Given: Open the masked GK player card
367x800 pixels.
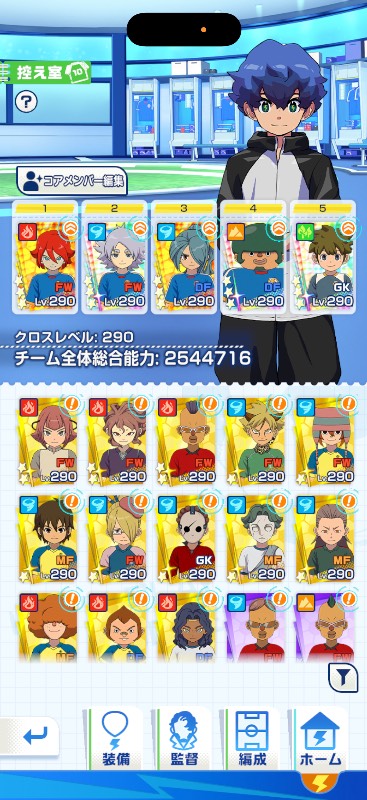Looking at the screenshot, I should [187, 538].
